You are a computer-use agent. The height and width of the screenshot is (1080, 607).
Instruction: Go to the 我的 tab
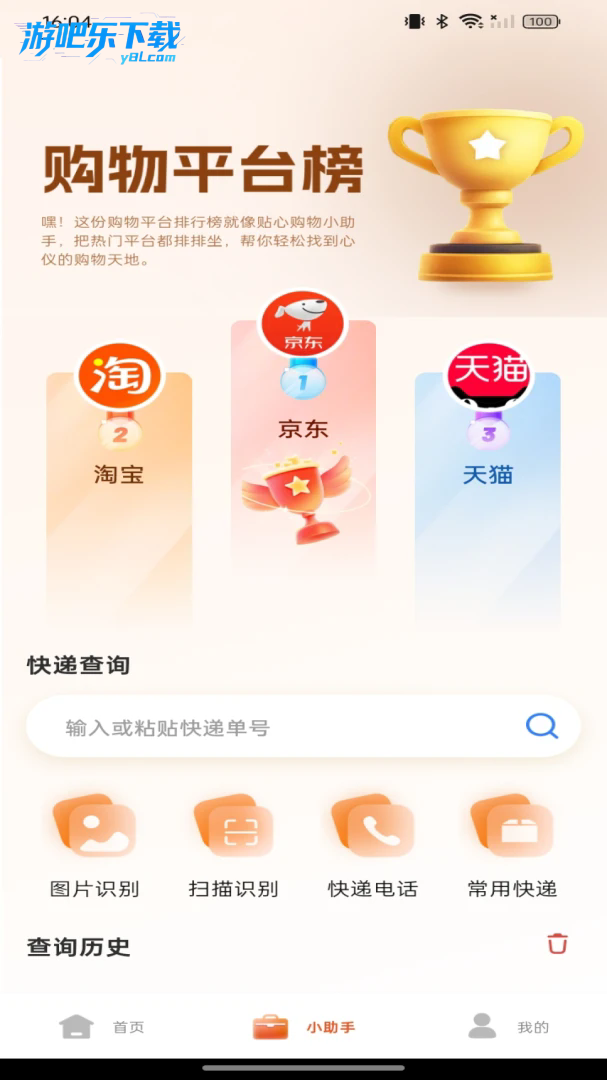(508, 1026)
